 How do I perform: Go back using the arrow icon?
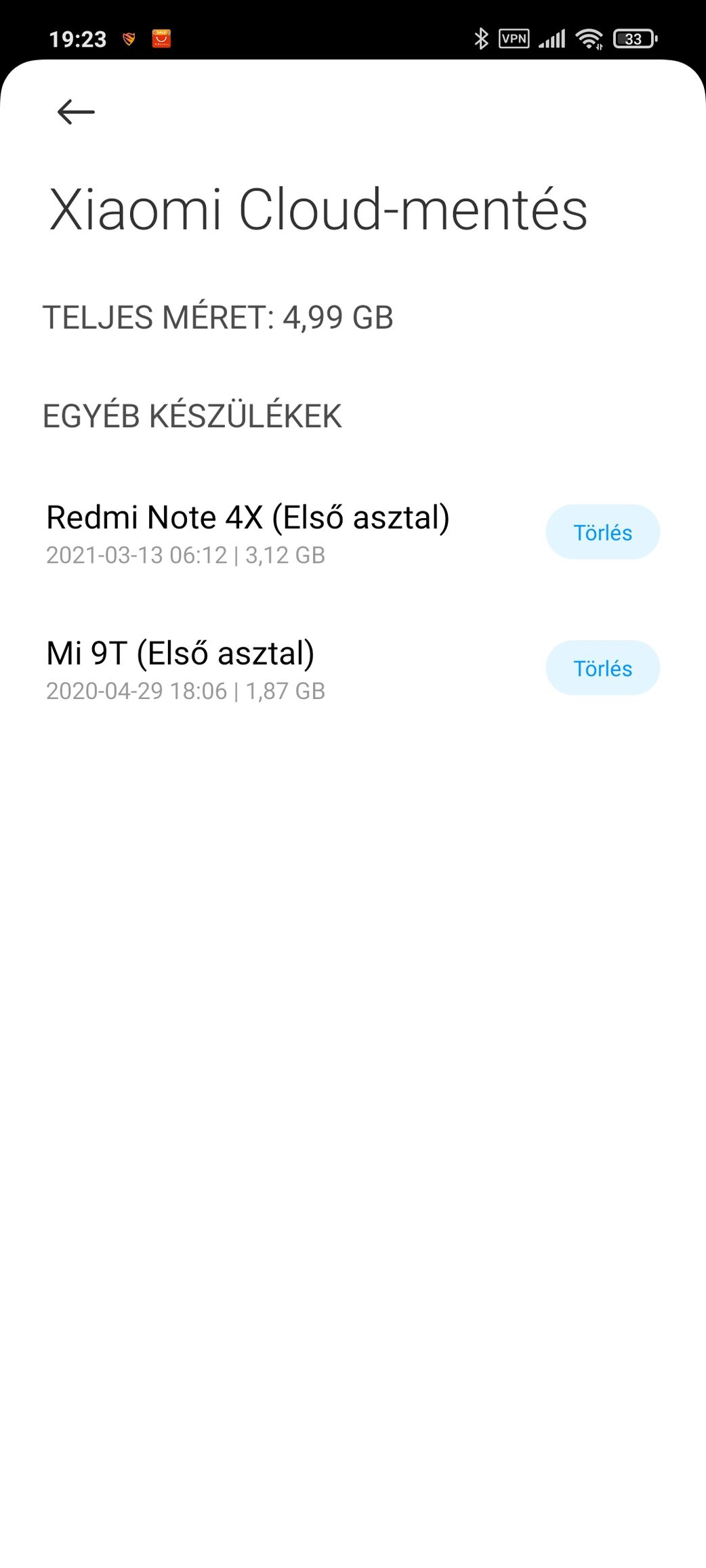(x=76, y=112)
